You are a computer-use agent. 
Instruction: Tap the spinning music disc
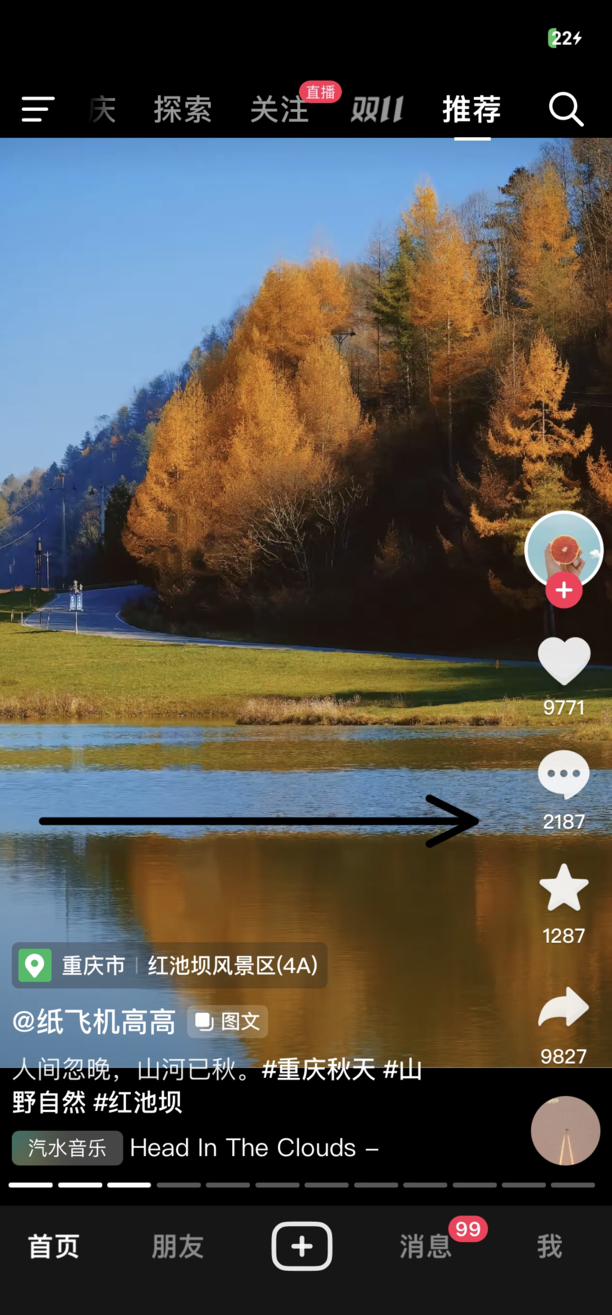click(x=565, y=1131)
